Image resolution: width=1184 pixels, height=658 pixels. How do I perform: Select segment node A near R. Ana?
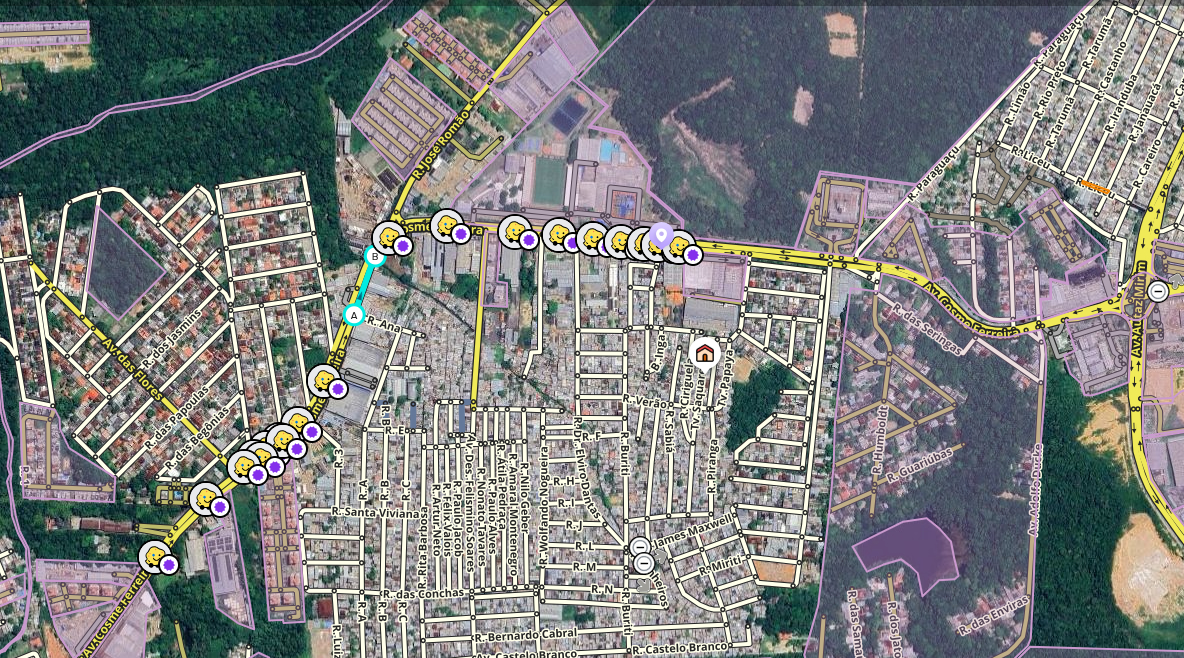pos(353,315)
